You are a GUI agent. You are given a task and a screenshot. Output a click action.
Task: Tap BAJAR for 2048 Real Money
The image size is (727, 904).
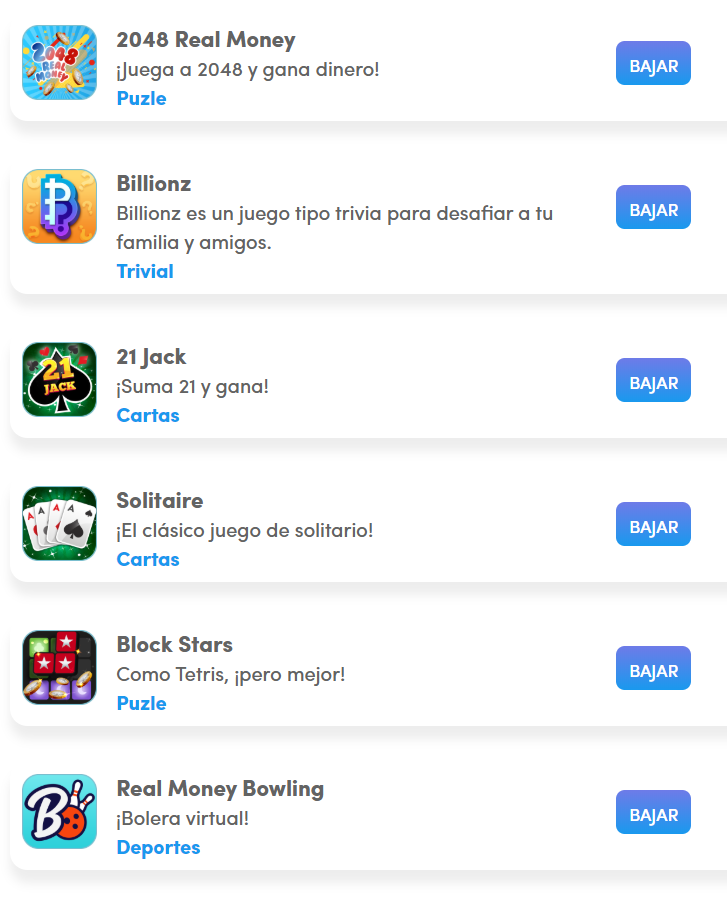(653, 64)
